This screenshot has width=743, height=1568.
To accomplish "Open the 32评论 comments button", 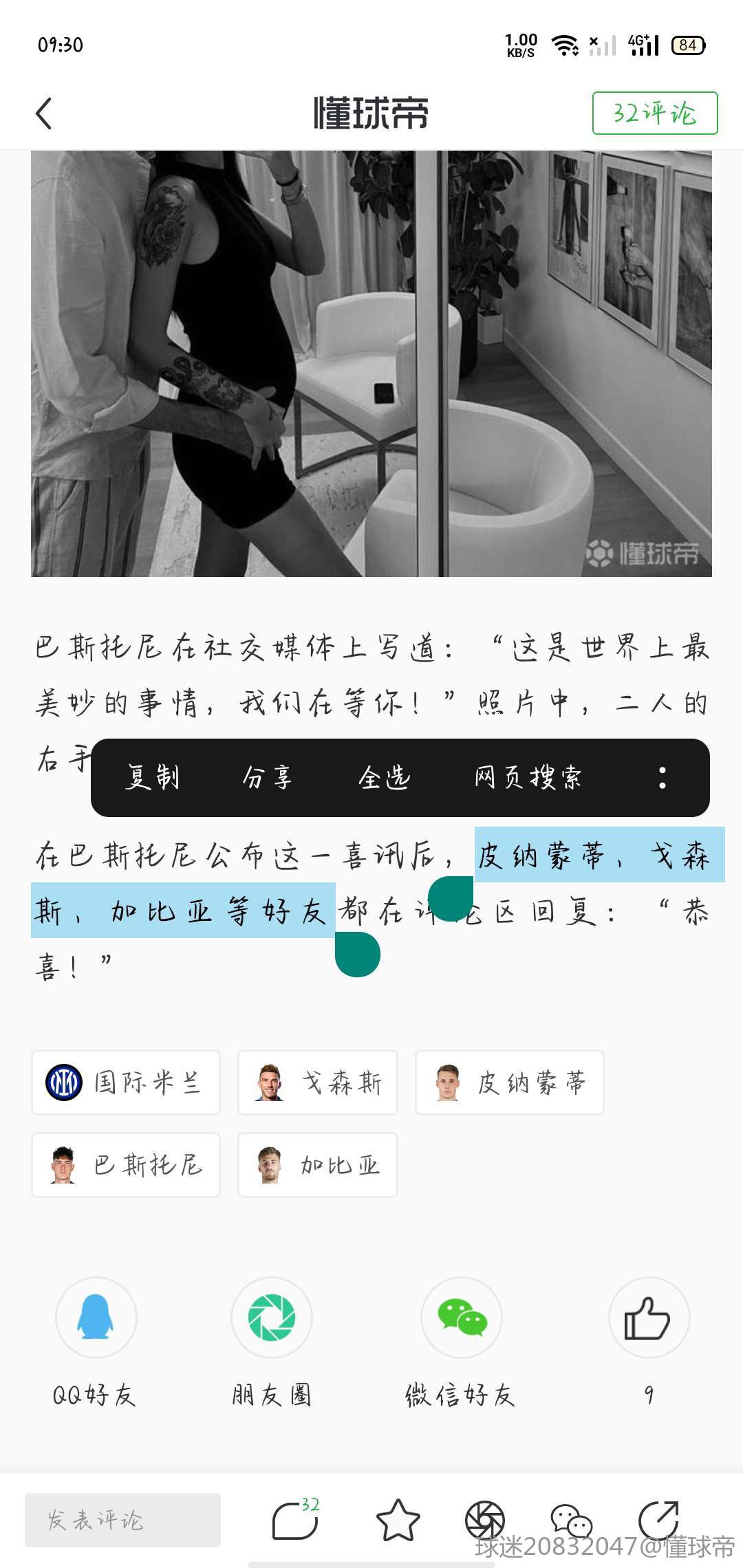I will (x=655, y=113).
